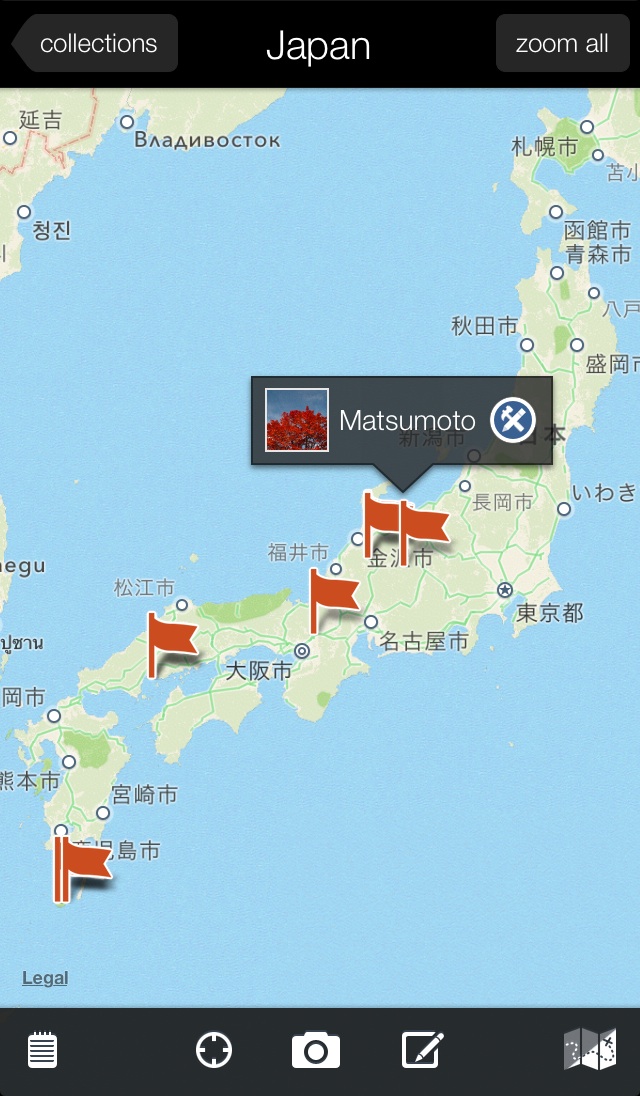Image resolution: width=640 pixels, height=1096 pixels.
Task: Open the Matsumoto photo thumbnail
Action: (x=297, y=420)
